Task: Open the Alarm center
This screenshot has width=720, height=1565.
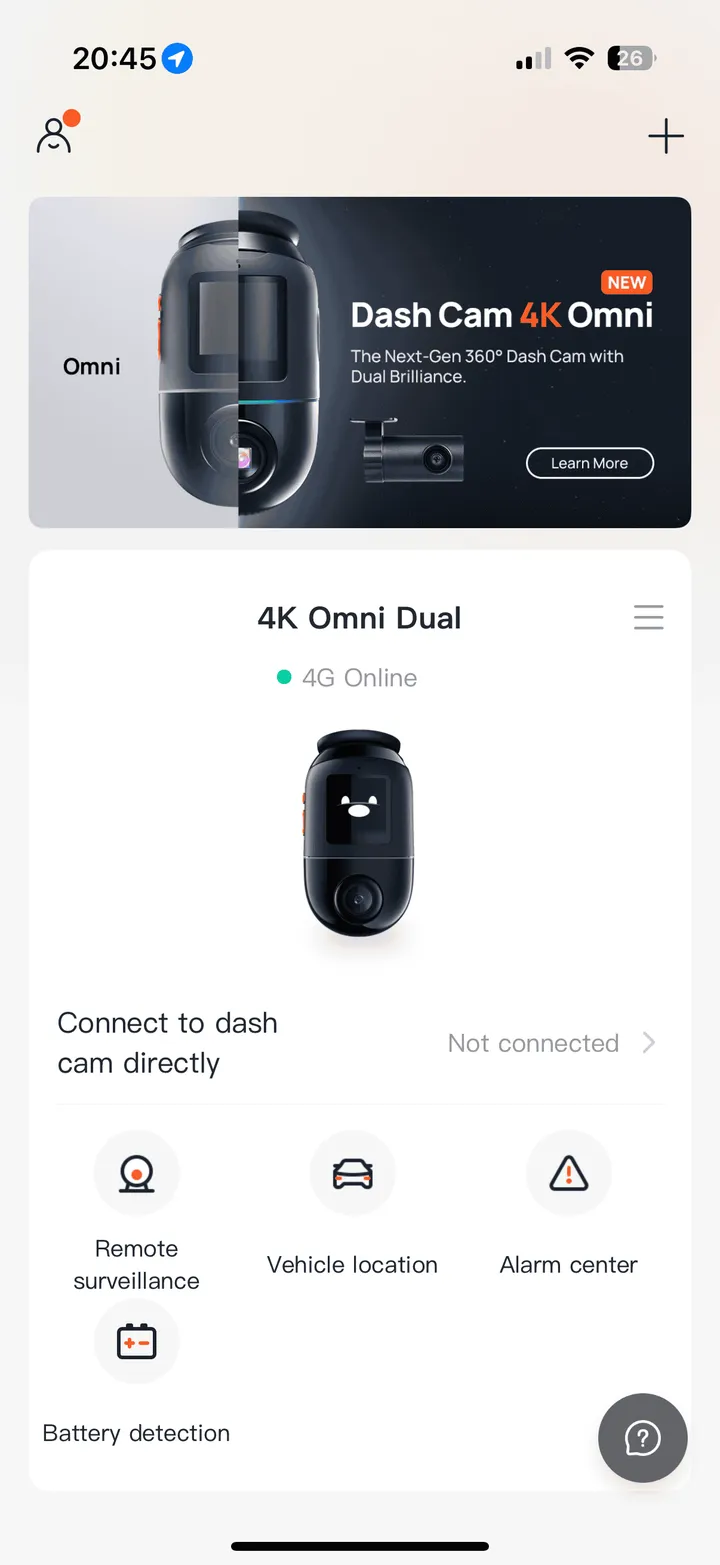Action: [568, 1173]
